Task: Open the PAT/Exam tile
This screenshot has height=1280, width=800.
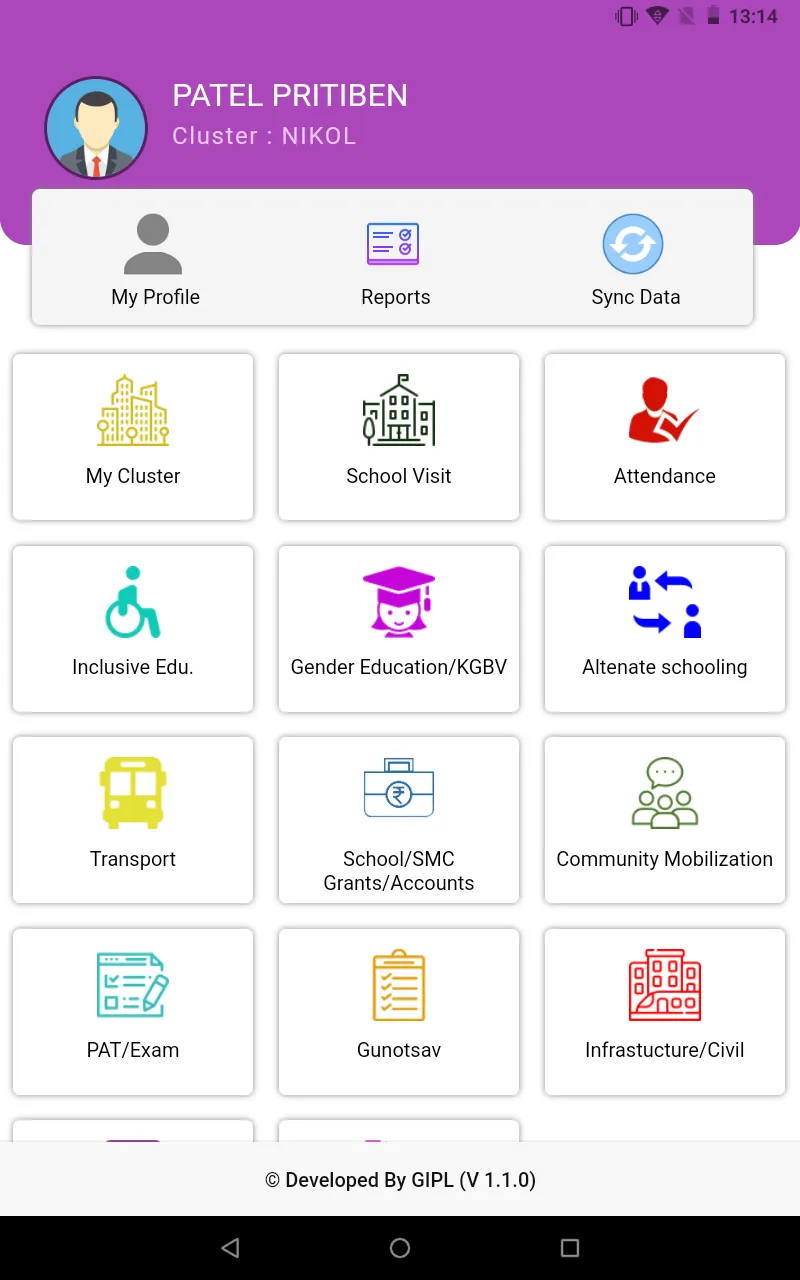Action: click(x=133, y=1011)
